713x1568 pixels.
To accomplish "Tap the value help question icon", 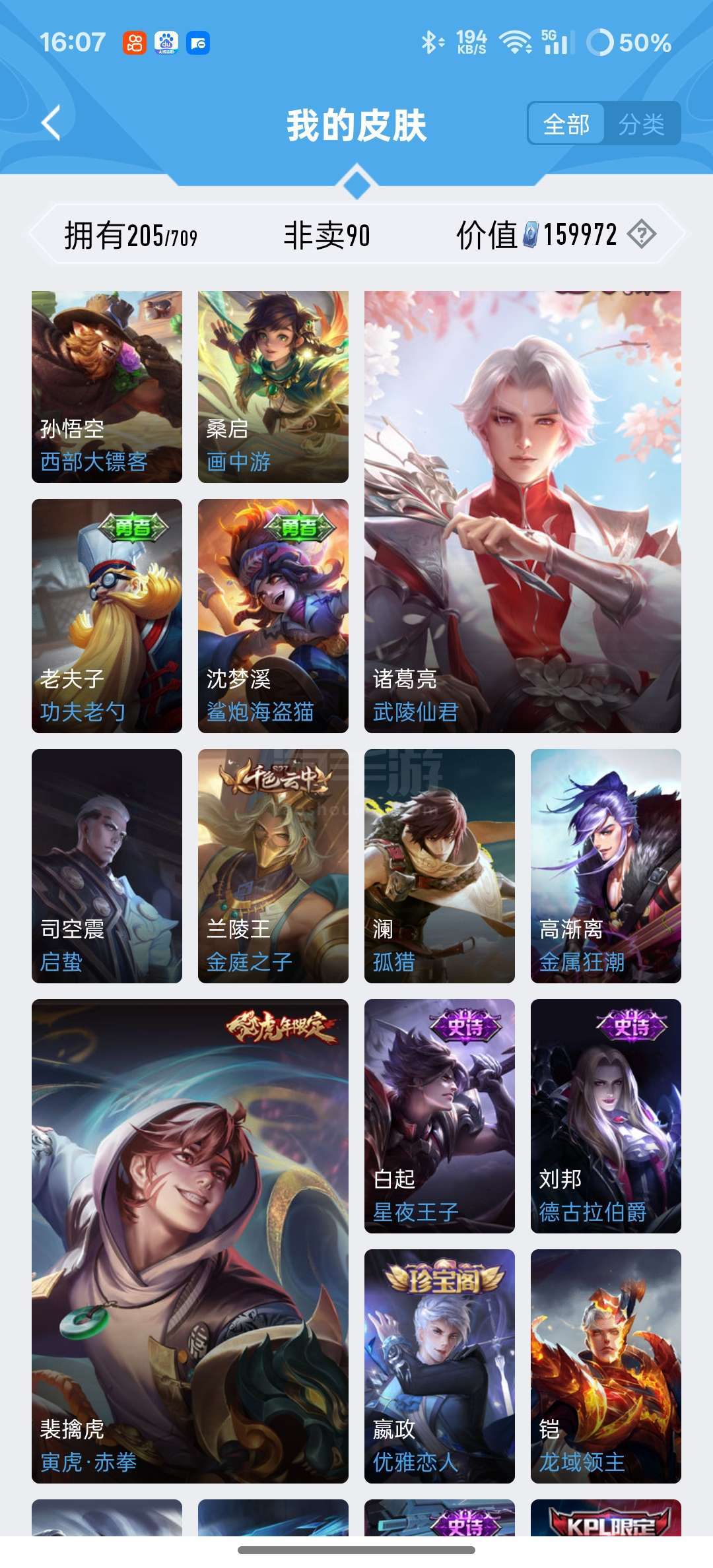I will click(641, 234).
